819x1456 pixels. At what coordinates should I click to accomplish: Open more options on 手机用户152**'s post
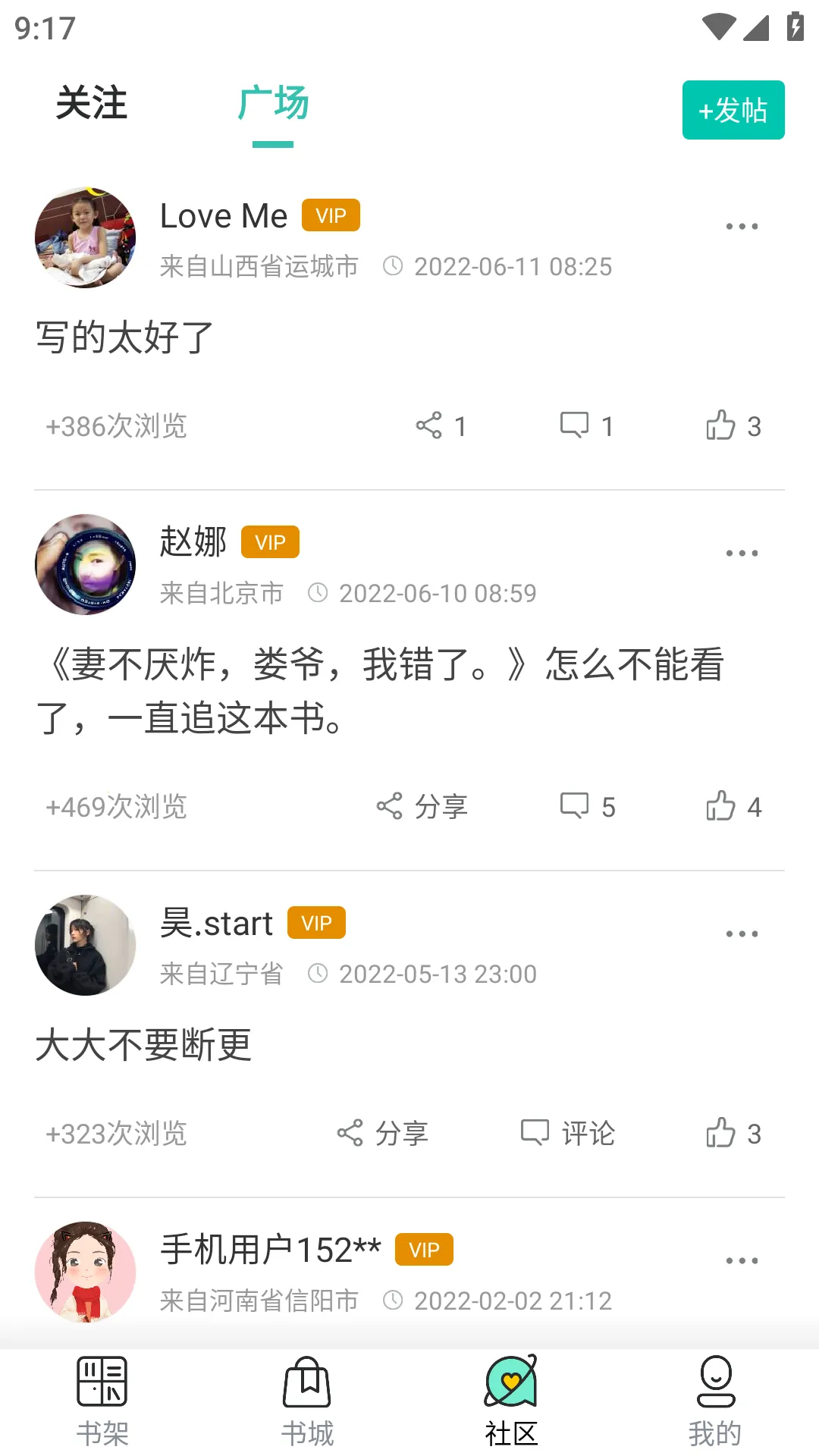coord(741,1260)
